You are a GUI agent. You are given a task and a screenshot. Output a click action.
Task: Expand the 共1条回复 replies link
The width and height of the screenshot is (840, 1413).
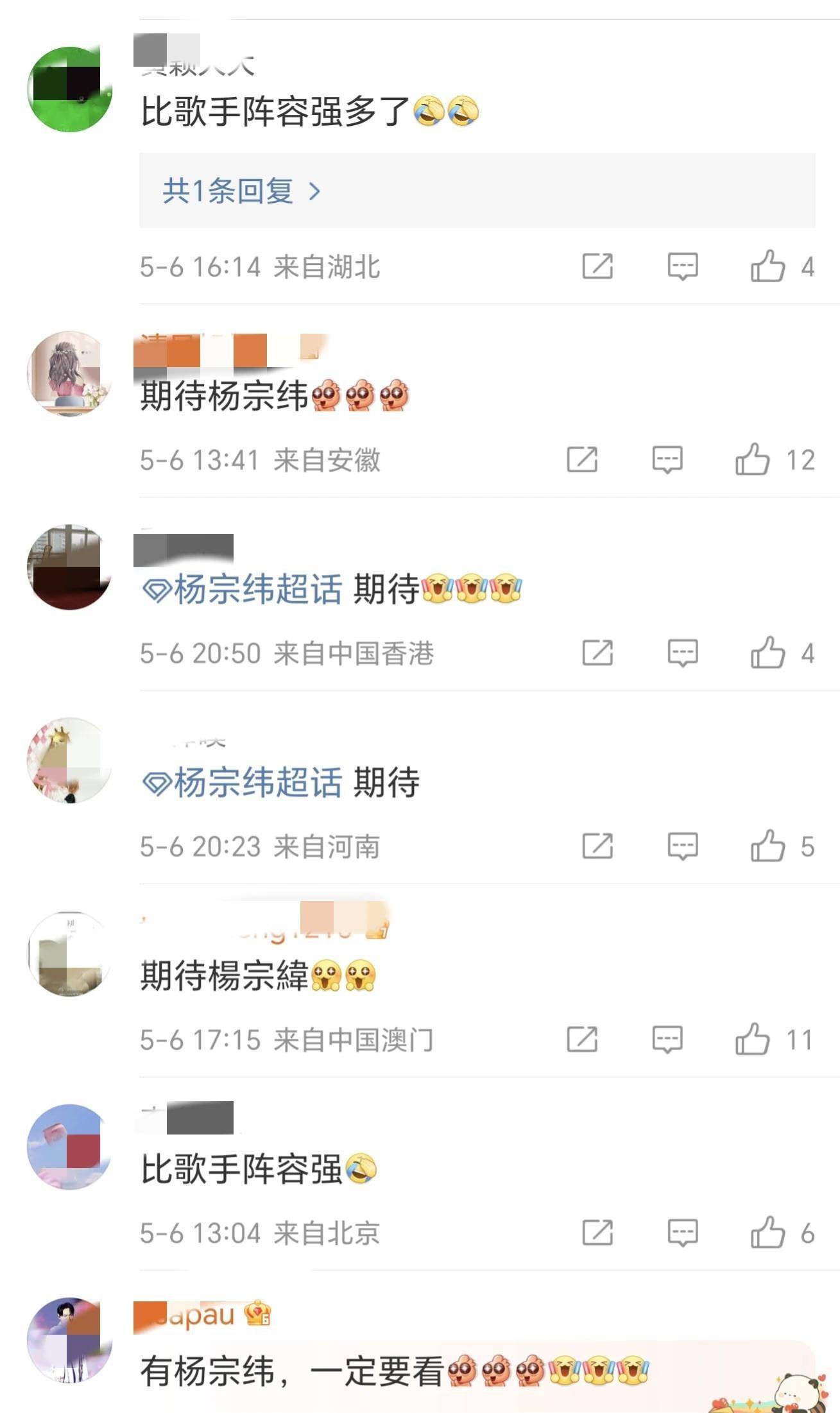click(x=241, y=191)
